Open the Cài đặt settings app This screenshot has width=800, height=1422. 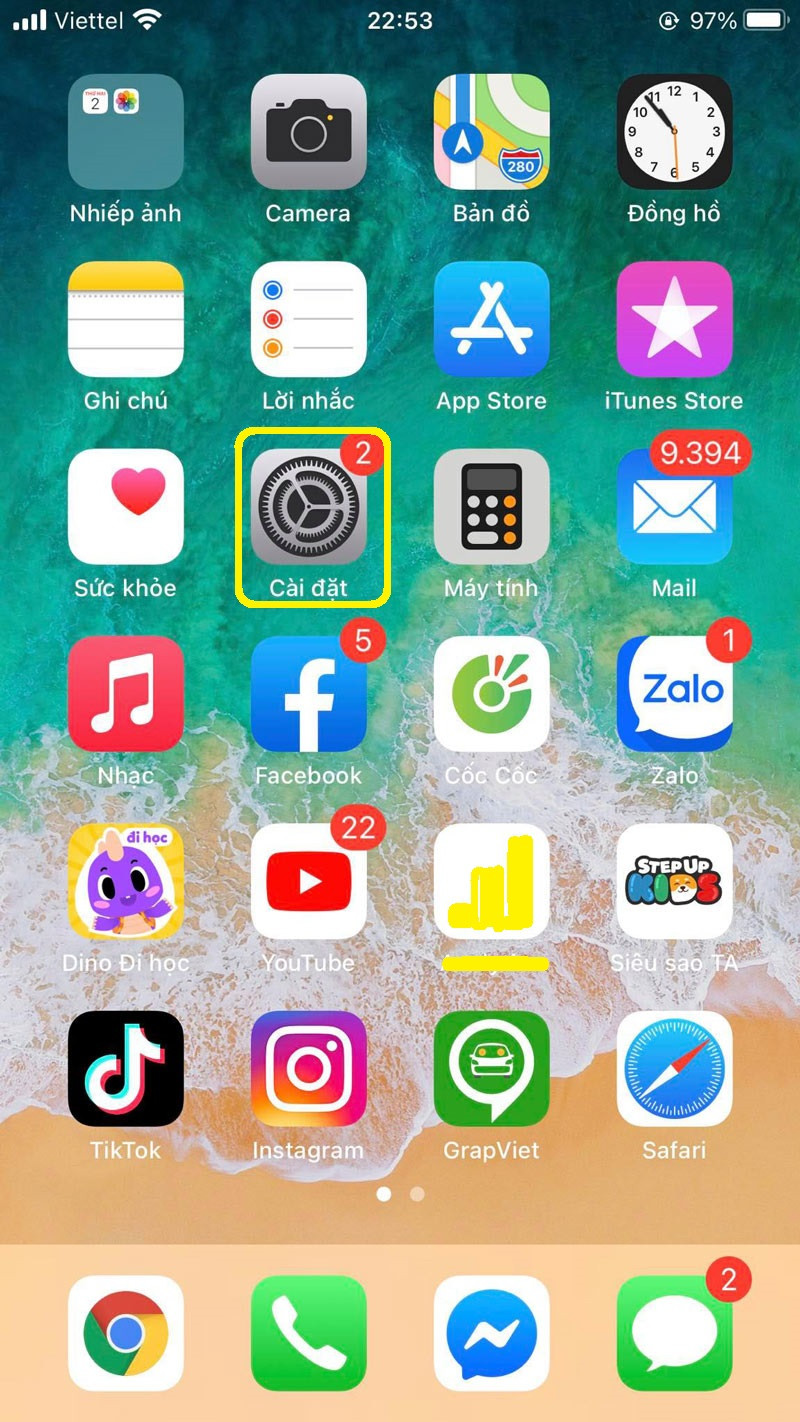[308, 506]
